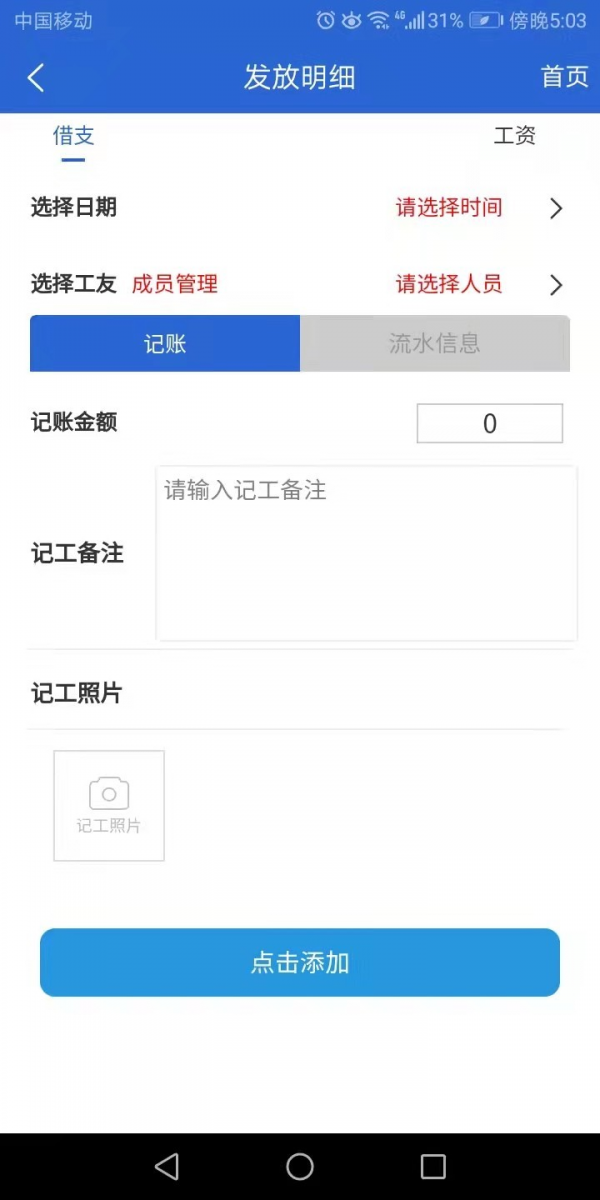600x1200 pixels.
Task: Switch to the 流水信息 segment
Action: pyautogui.click(x=435, y=344)
